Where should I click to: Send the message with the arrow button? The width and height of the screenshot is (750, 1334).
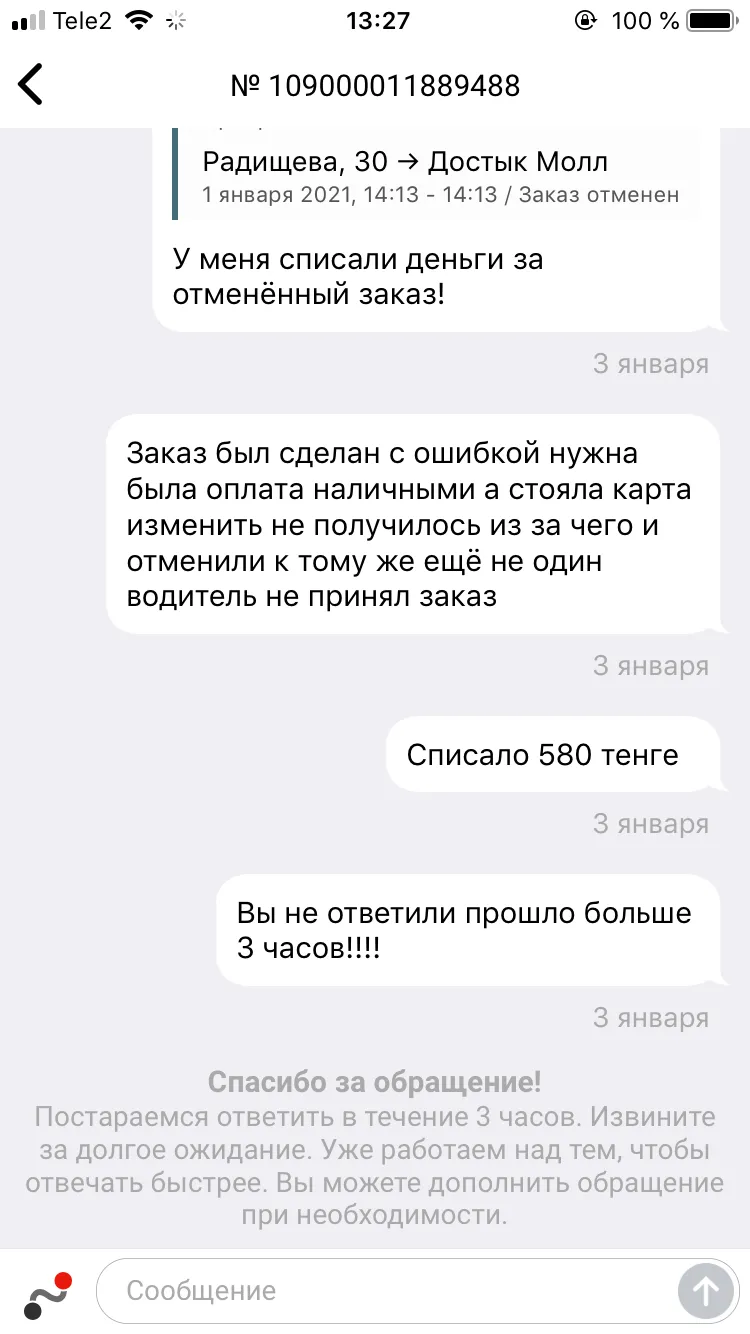tap(706, 1291)
